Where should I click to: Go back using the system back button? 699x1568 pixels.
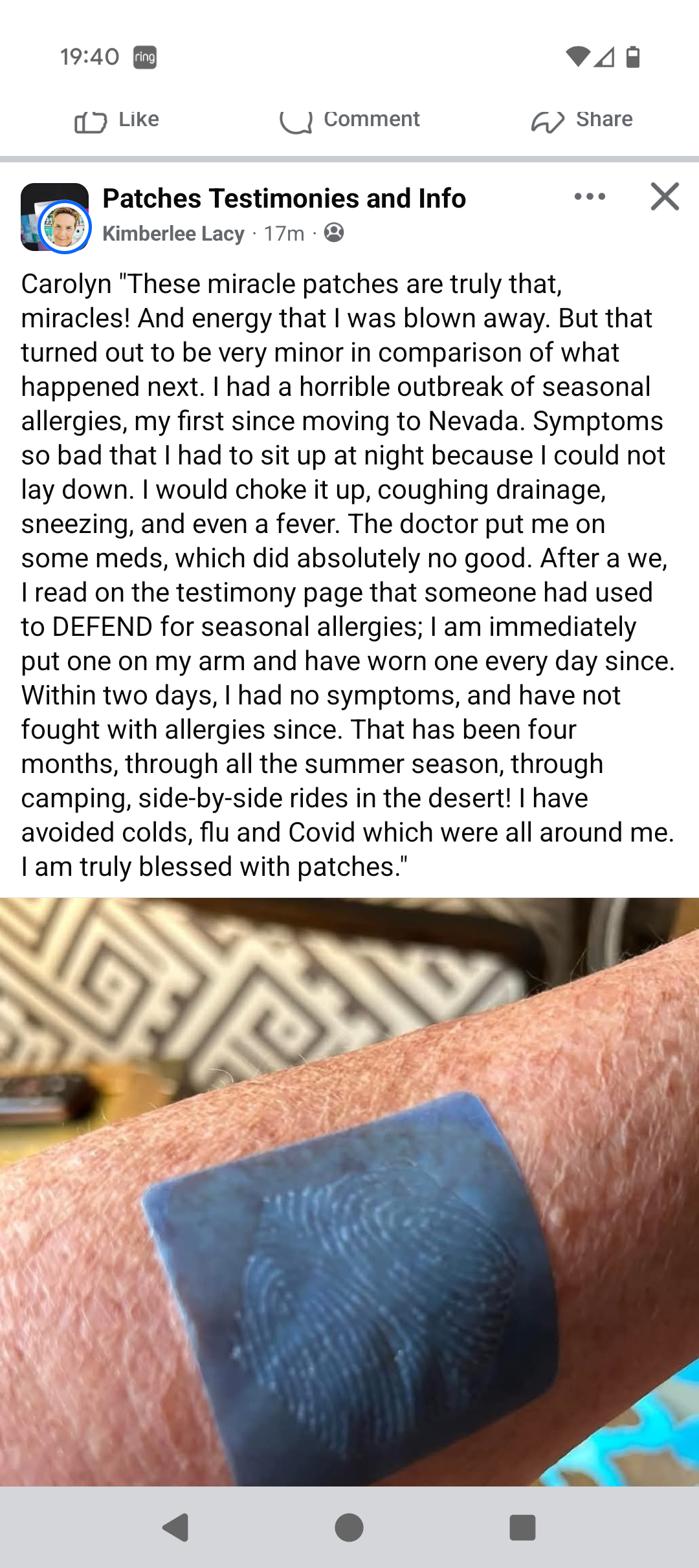click(175, 1528)
